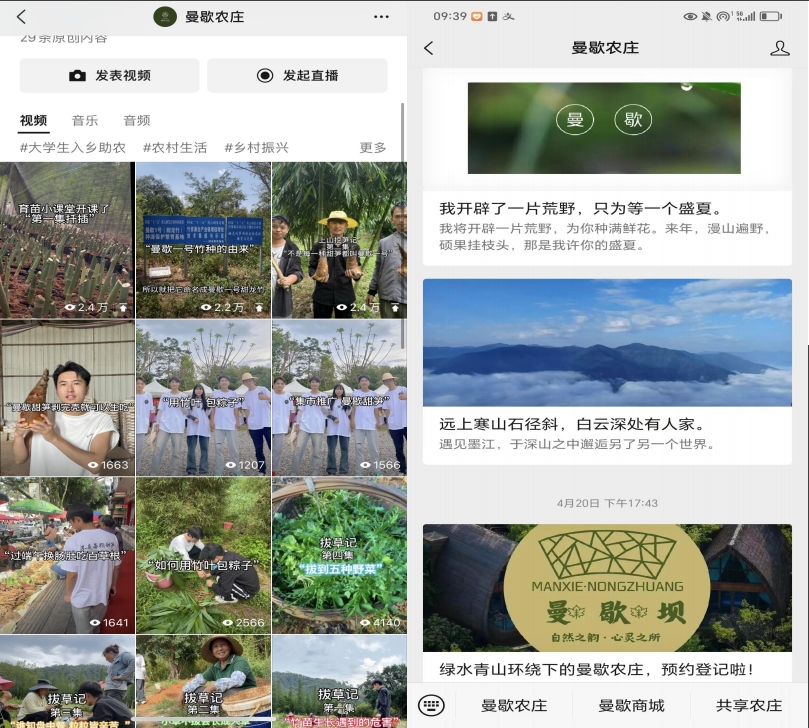
Task: Start a livestream with 发起直播
Action: click(297, 76)
